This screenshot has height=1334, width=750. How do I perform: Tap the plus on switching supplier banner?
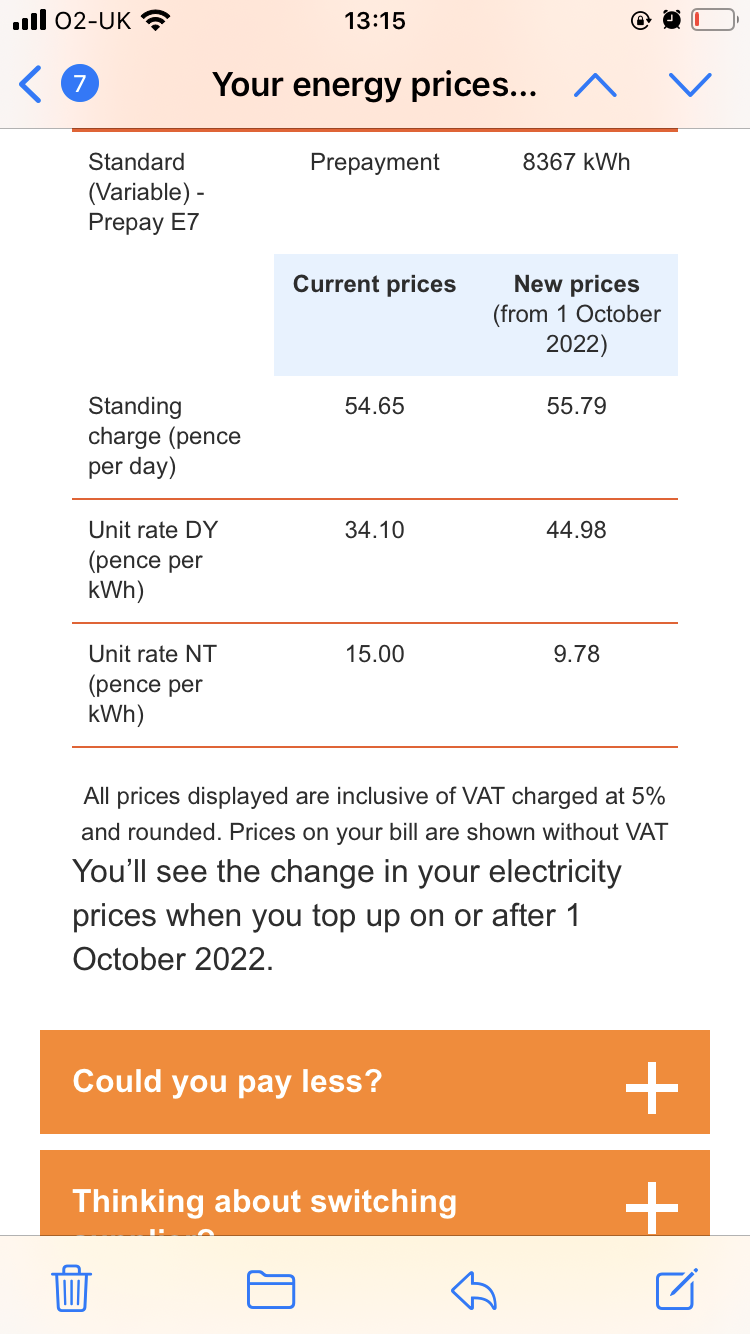point(652,1203)
